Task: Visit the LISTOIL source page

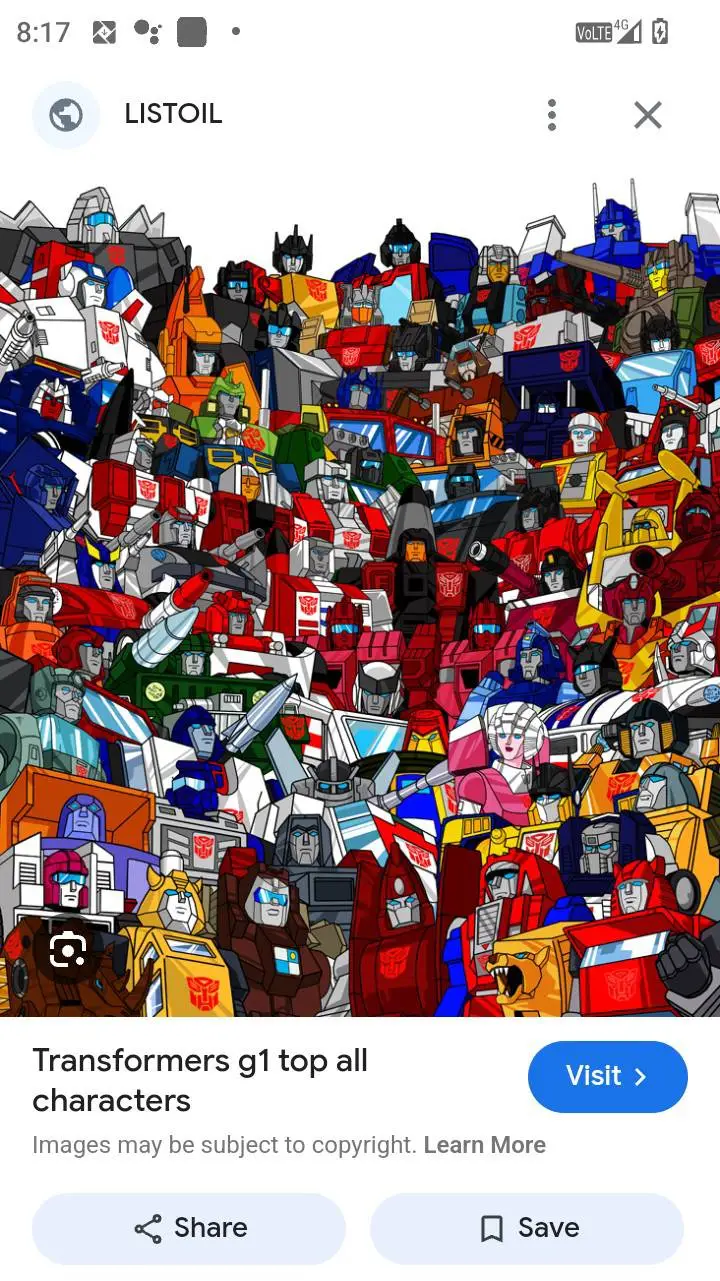Action: [607, 1076]
